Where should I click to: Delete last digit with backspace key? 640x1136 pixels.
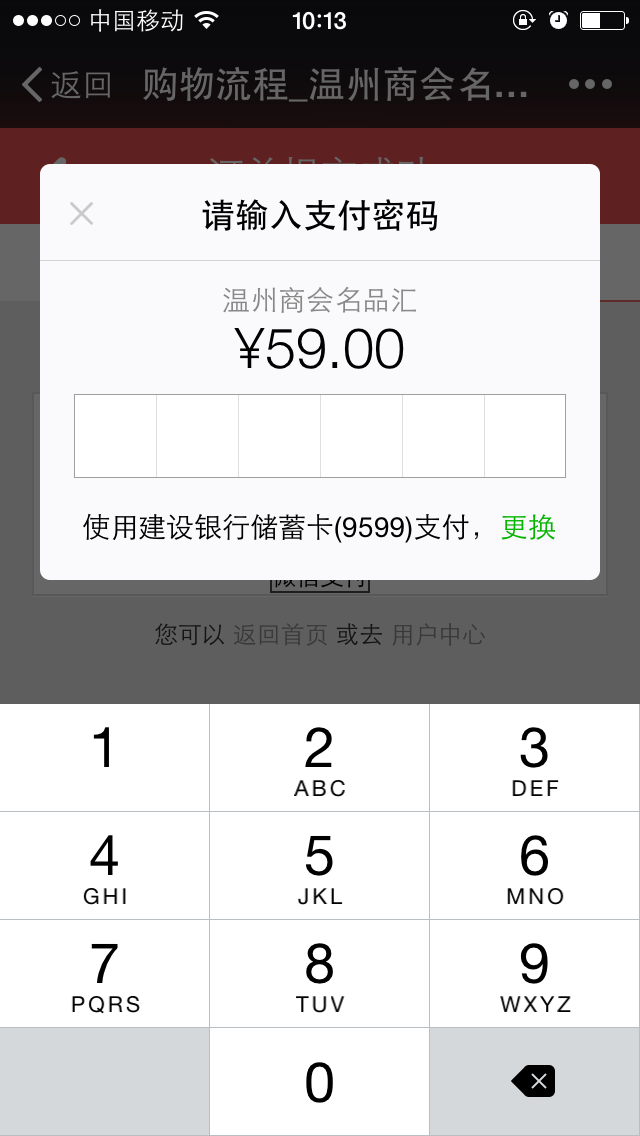coord(534,1081)
